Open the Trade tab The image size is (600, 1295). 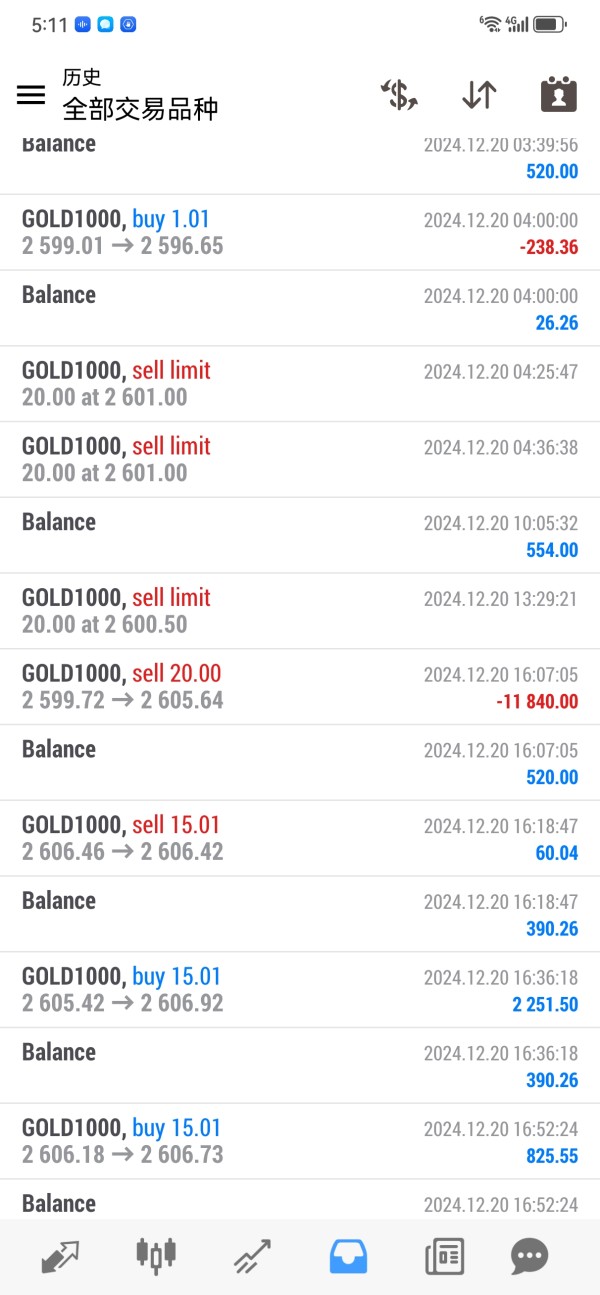[252, 1255]
